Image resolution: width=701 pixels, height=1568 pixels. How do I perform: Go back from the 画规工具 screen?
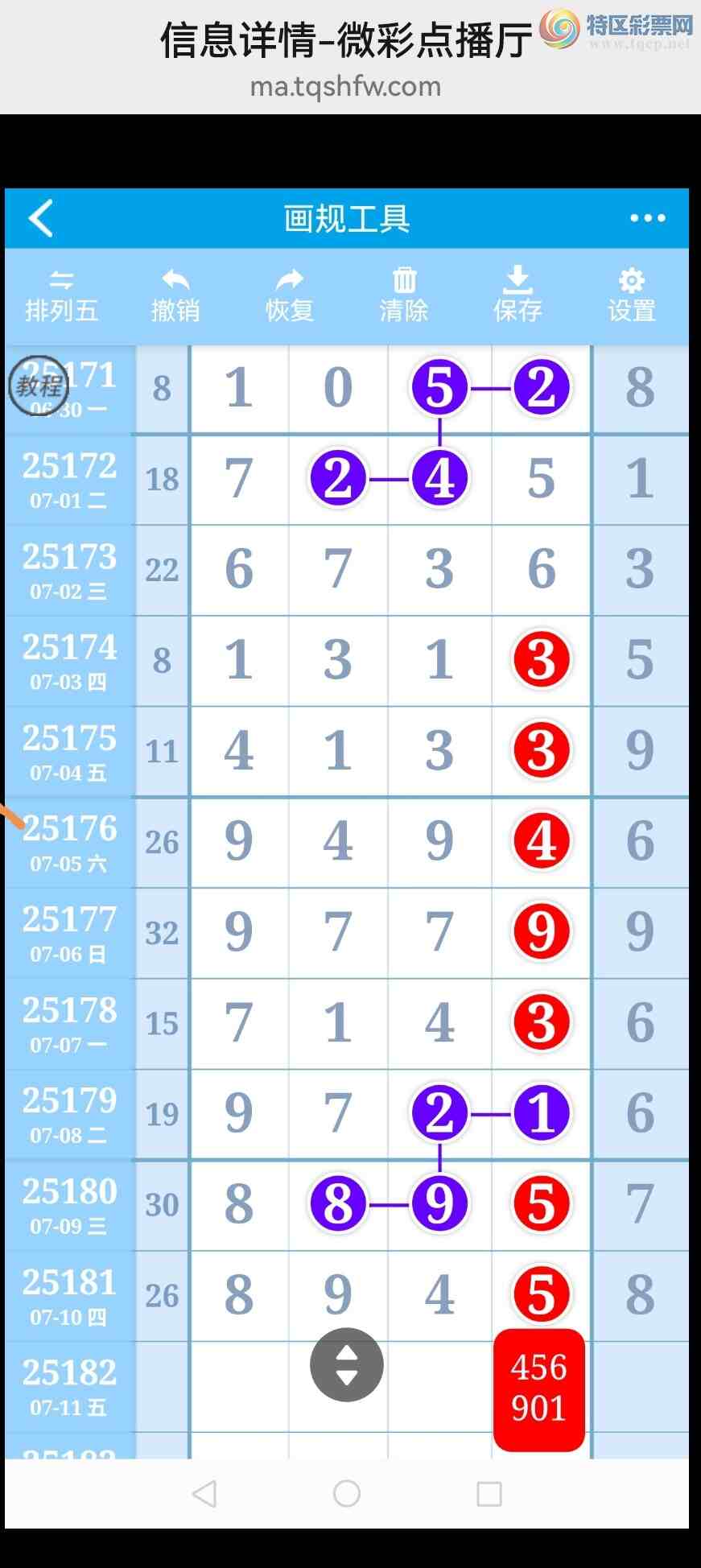click(41, 218)
